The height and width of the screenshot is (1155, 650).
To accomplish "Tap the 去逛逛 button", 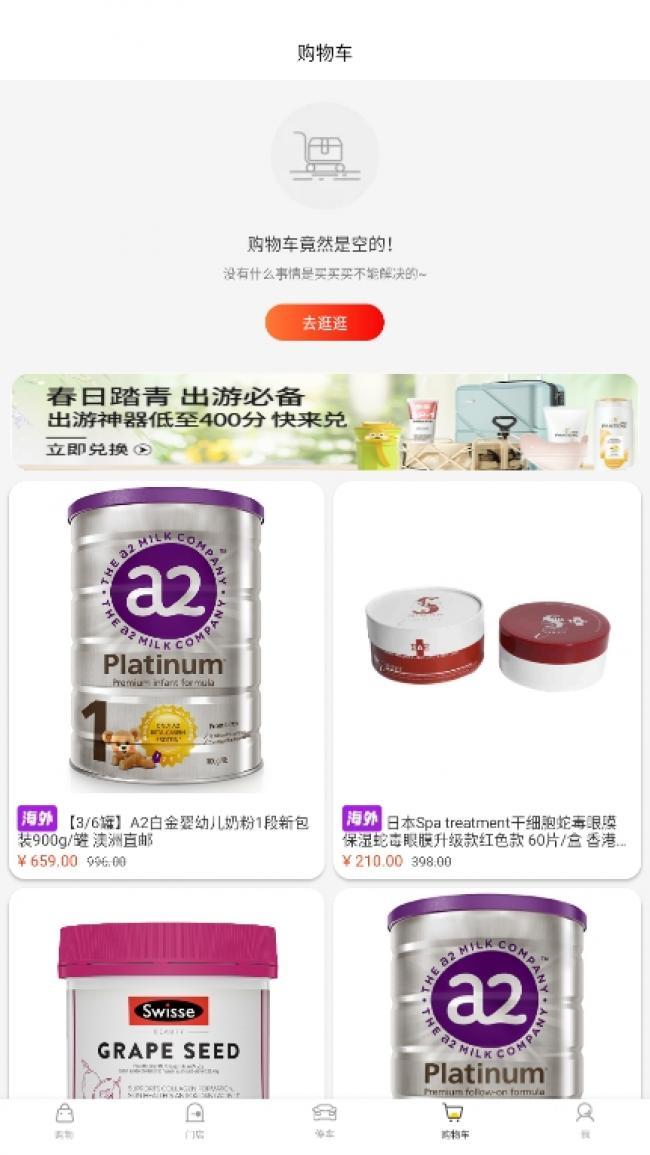I will [324, 323].
